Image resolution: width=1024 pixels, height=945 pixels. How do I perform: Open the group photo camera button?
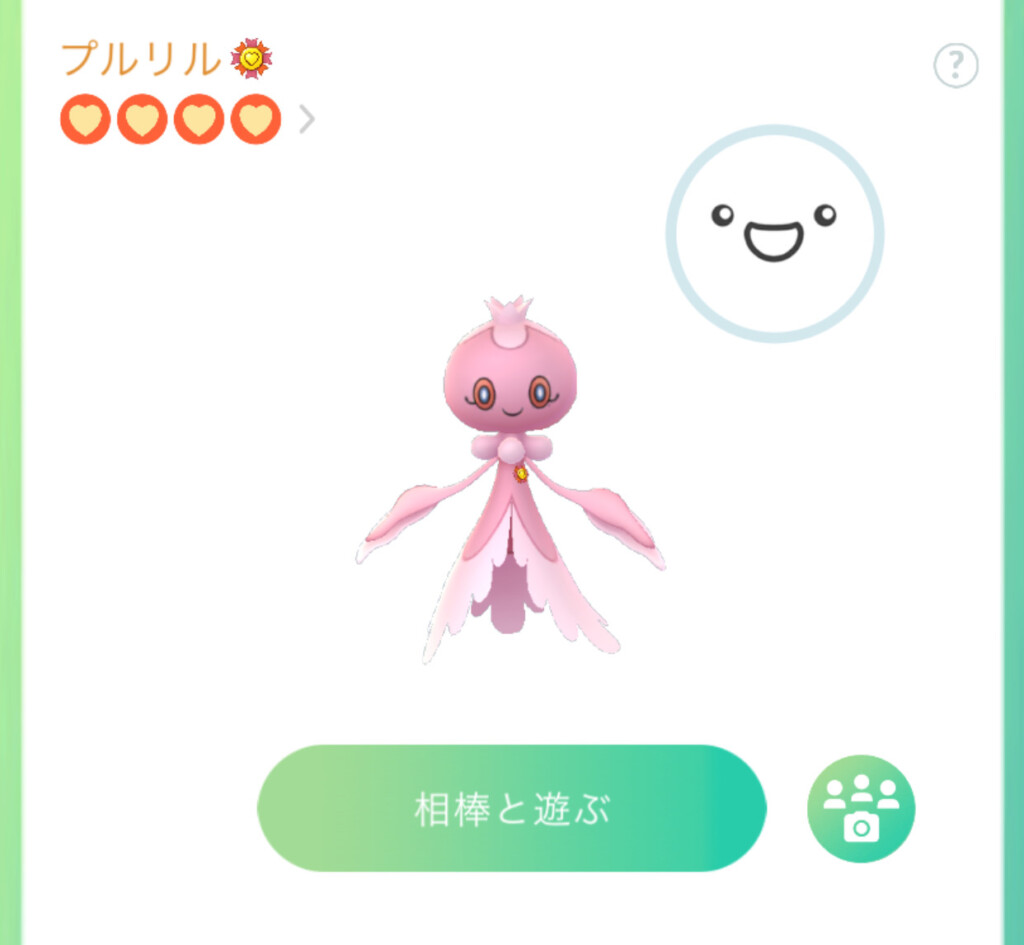861,808
